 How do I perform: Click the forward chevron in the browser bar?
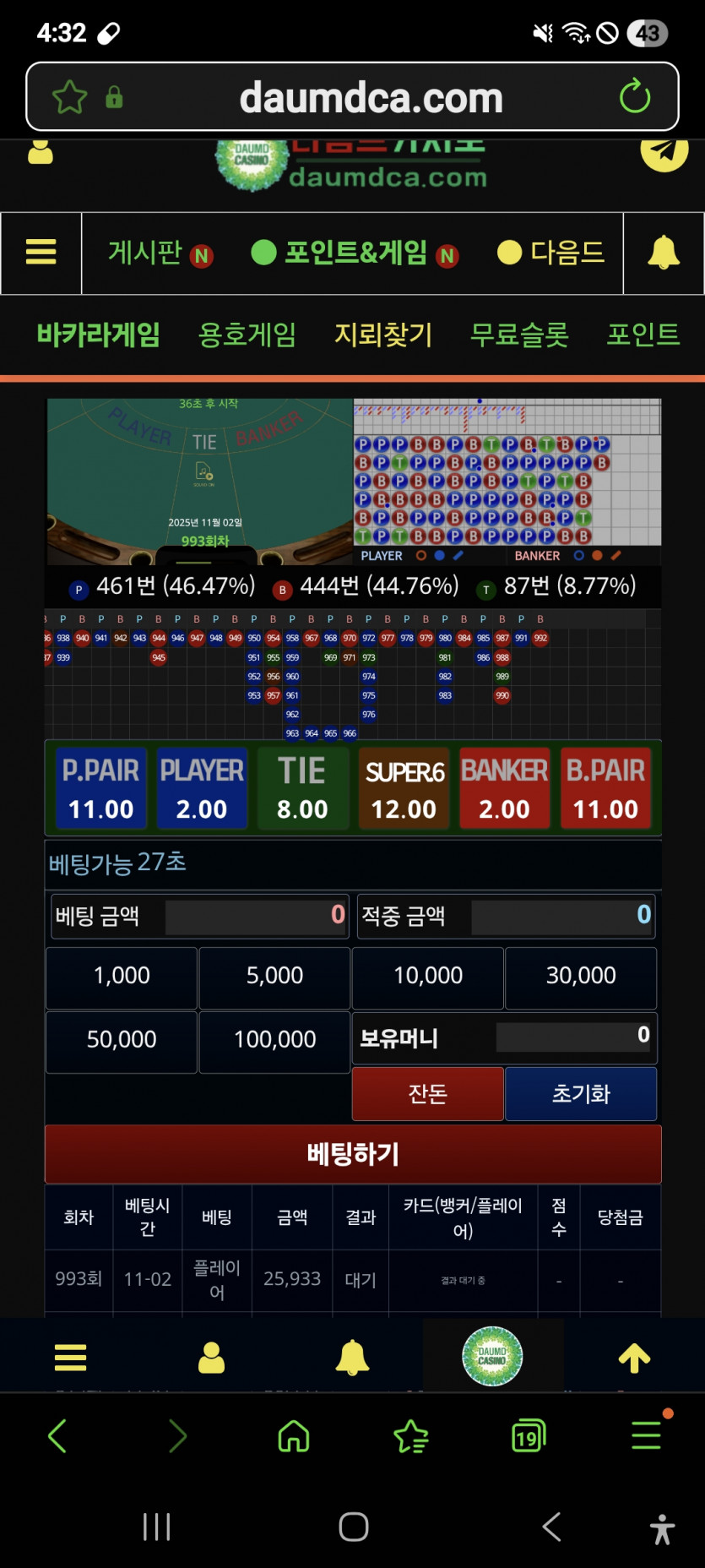pos(176,1435)
